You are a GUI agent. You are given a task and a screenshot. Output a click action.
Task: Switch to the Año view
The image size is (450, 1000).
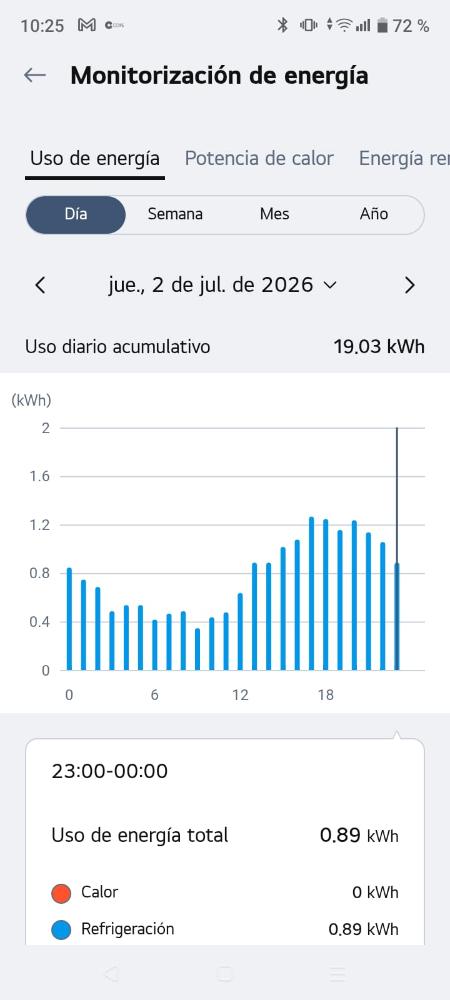374,214
